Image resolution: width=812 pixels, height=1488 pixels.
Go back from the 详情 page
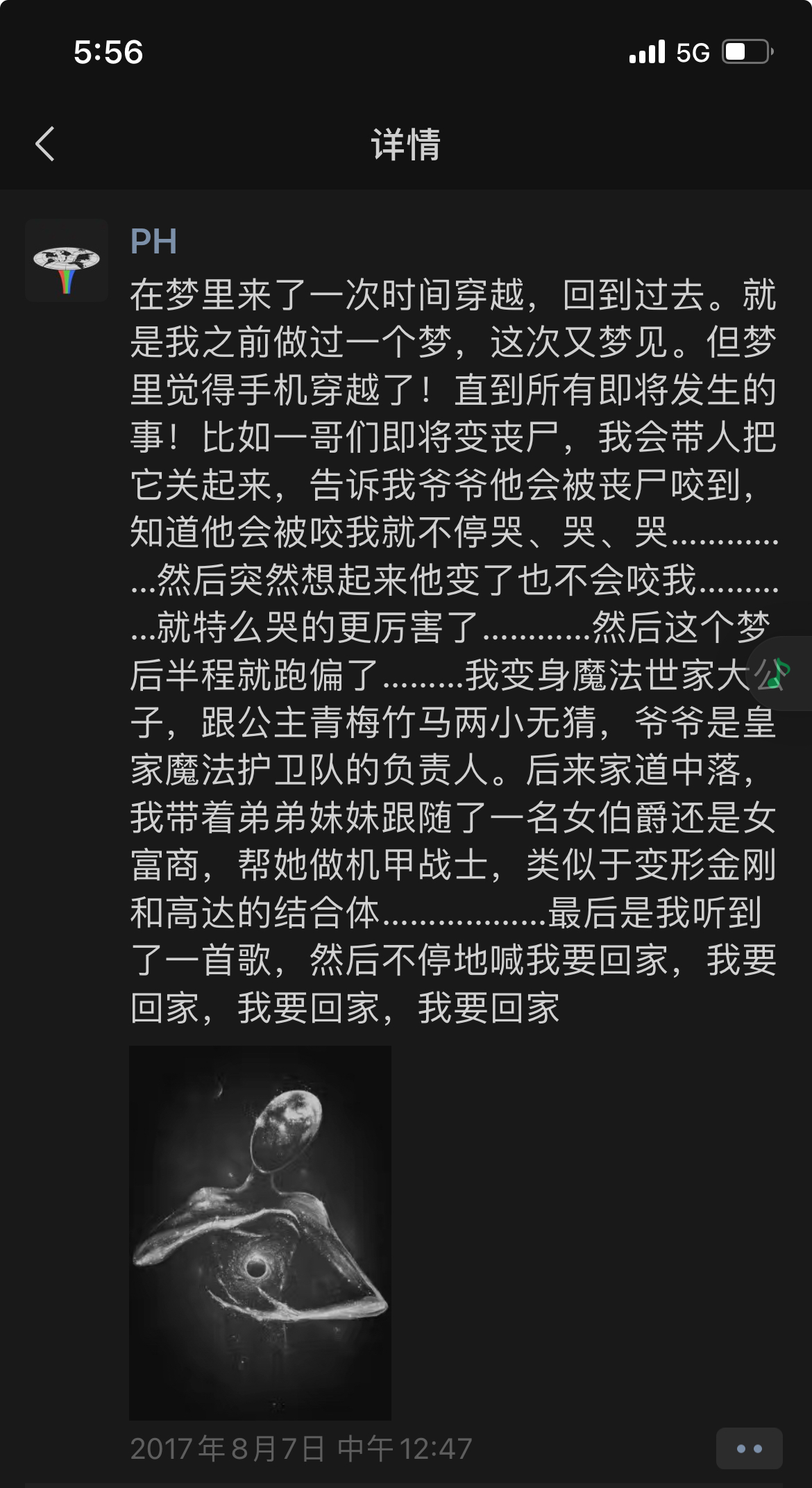(45, 144)
